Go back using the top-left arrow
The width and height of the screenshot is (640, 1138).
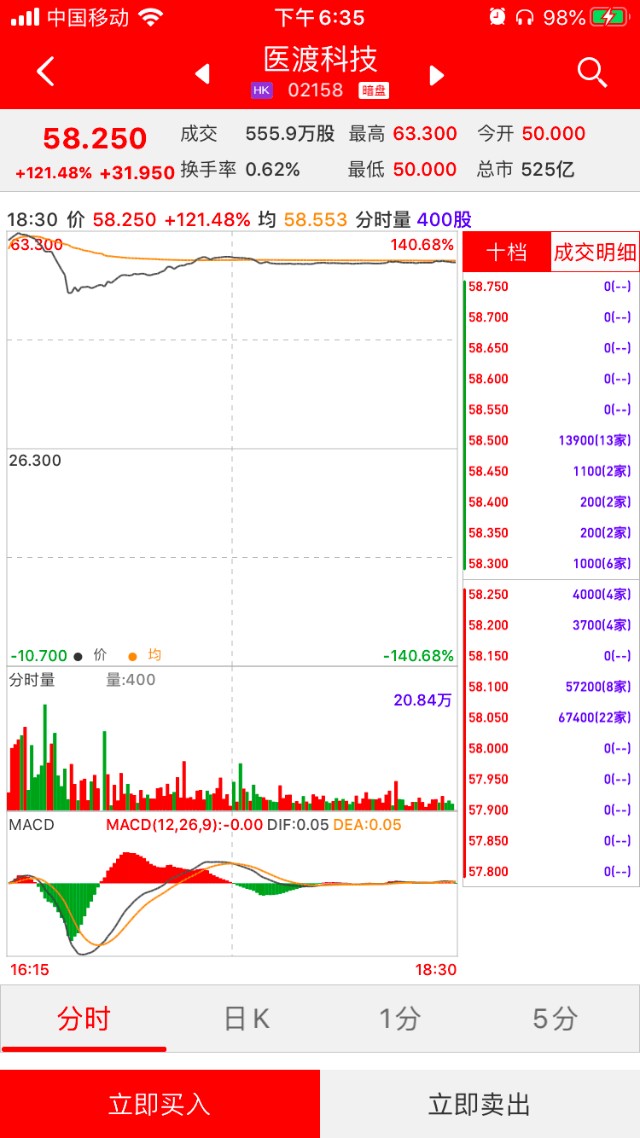(45, 72)
